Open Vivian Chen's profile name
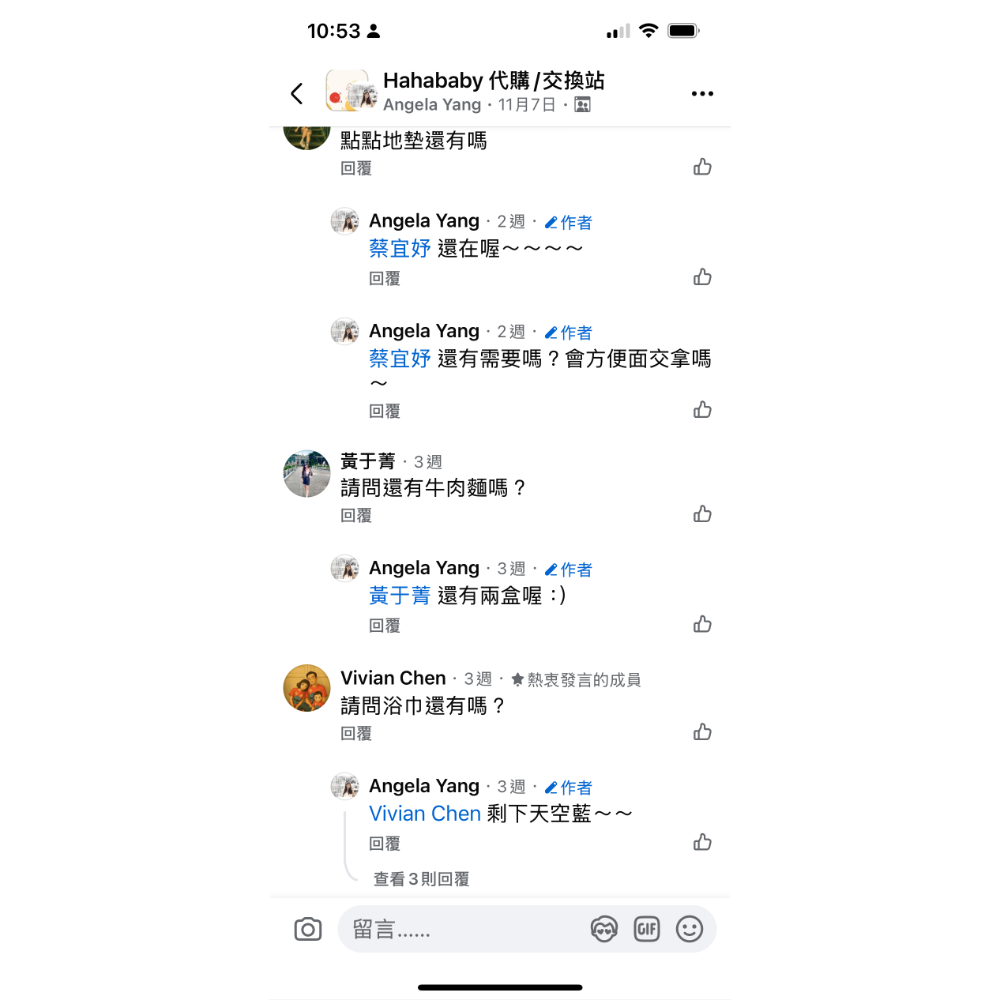Image resolution: width=1000 pixels, height=1000 pixels. coord(393,678)
